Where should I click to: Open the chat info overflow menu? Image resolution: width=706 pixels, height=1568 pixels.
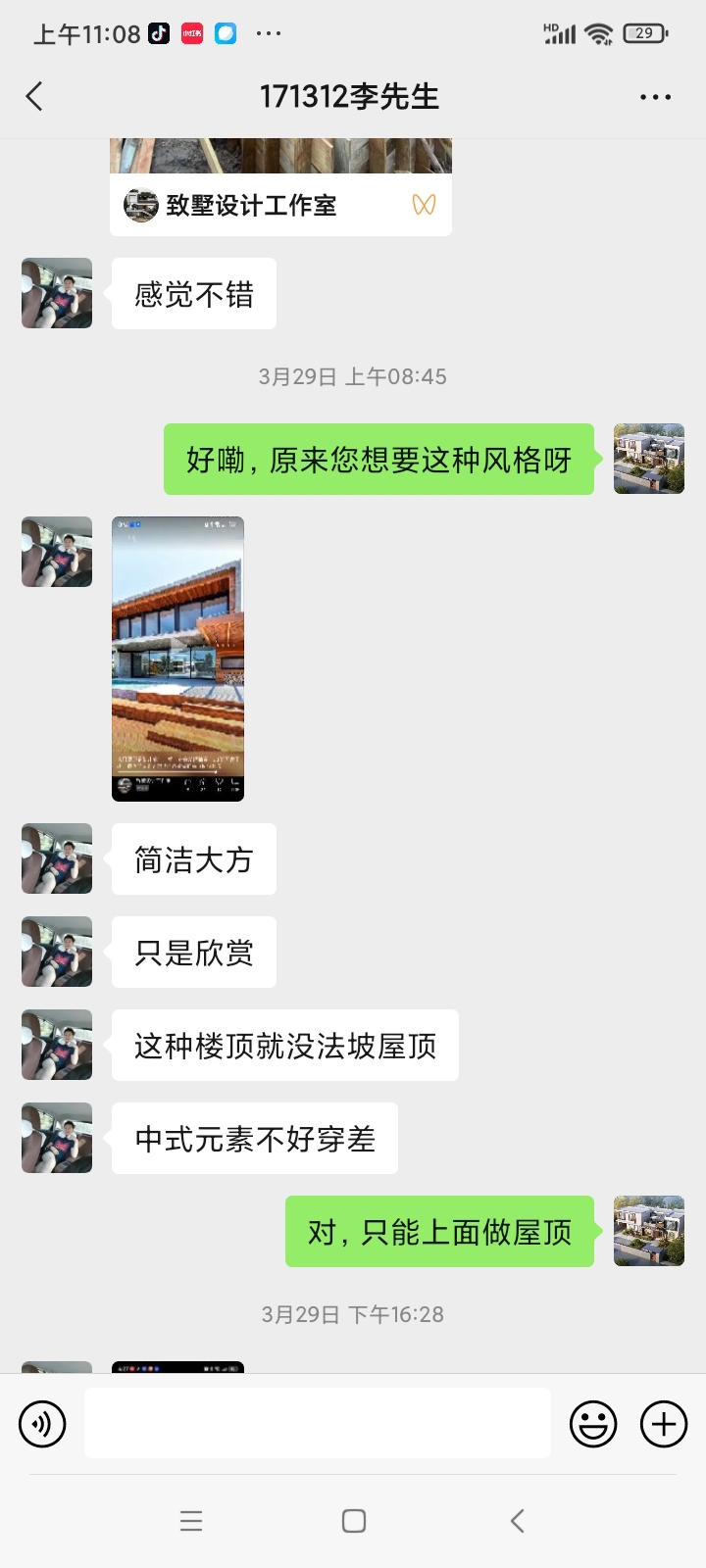655,97
